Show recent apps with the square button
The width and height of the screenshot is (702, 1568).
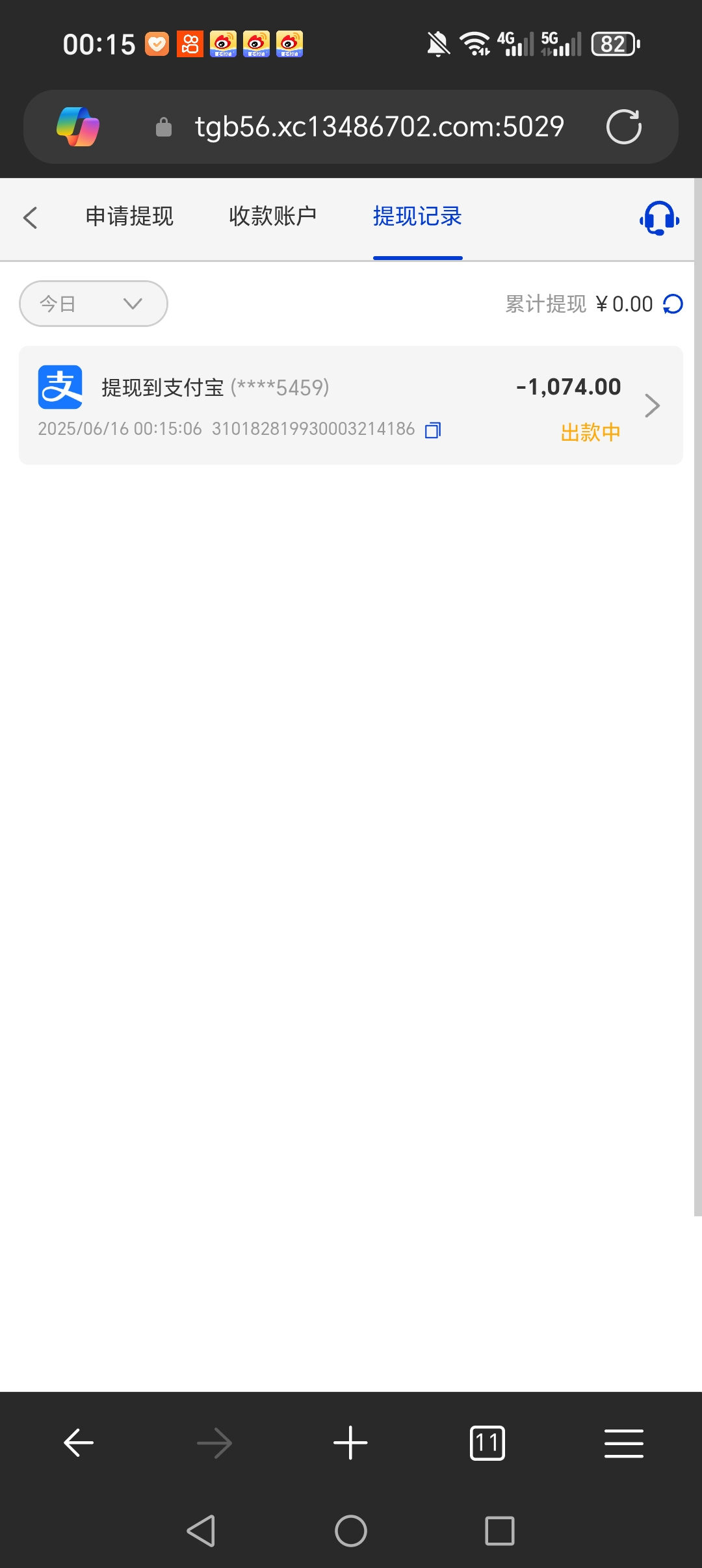500,1531
